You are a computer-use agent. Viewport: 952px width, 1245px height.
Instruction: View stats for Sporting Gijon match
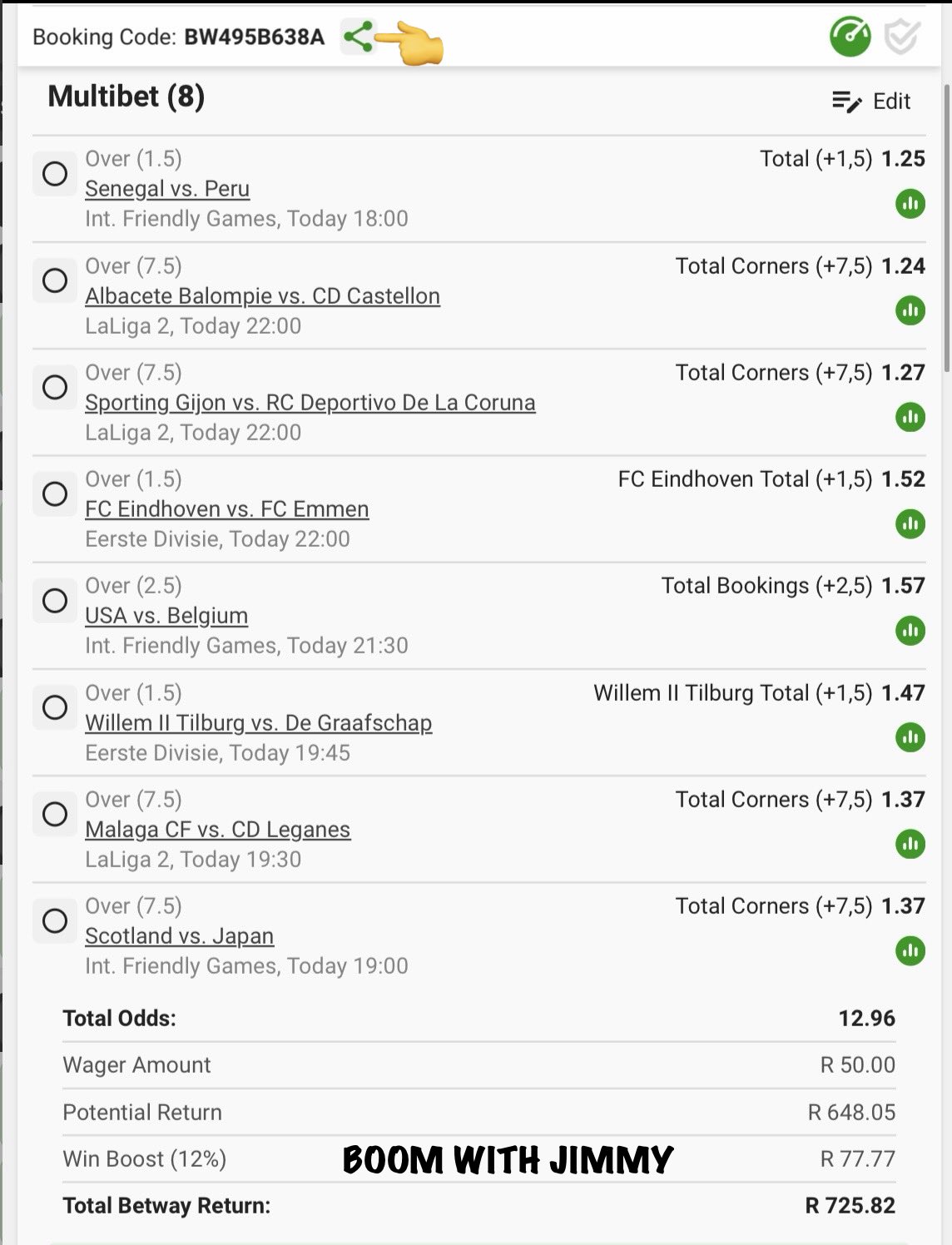pos(910,417)
